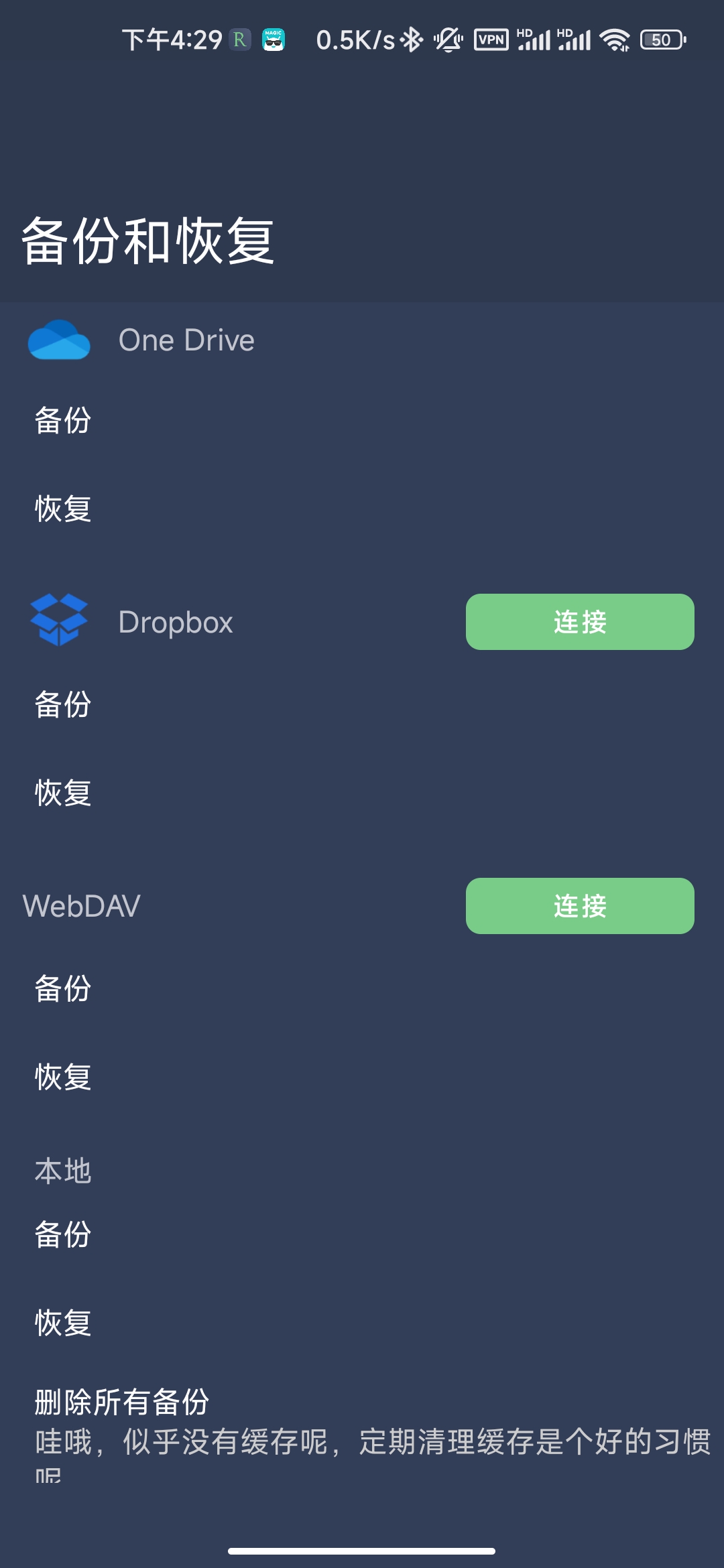Run 备份 under WebDAV
The image size is (724, 1568).
[63, 989]
